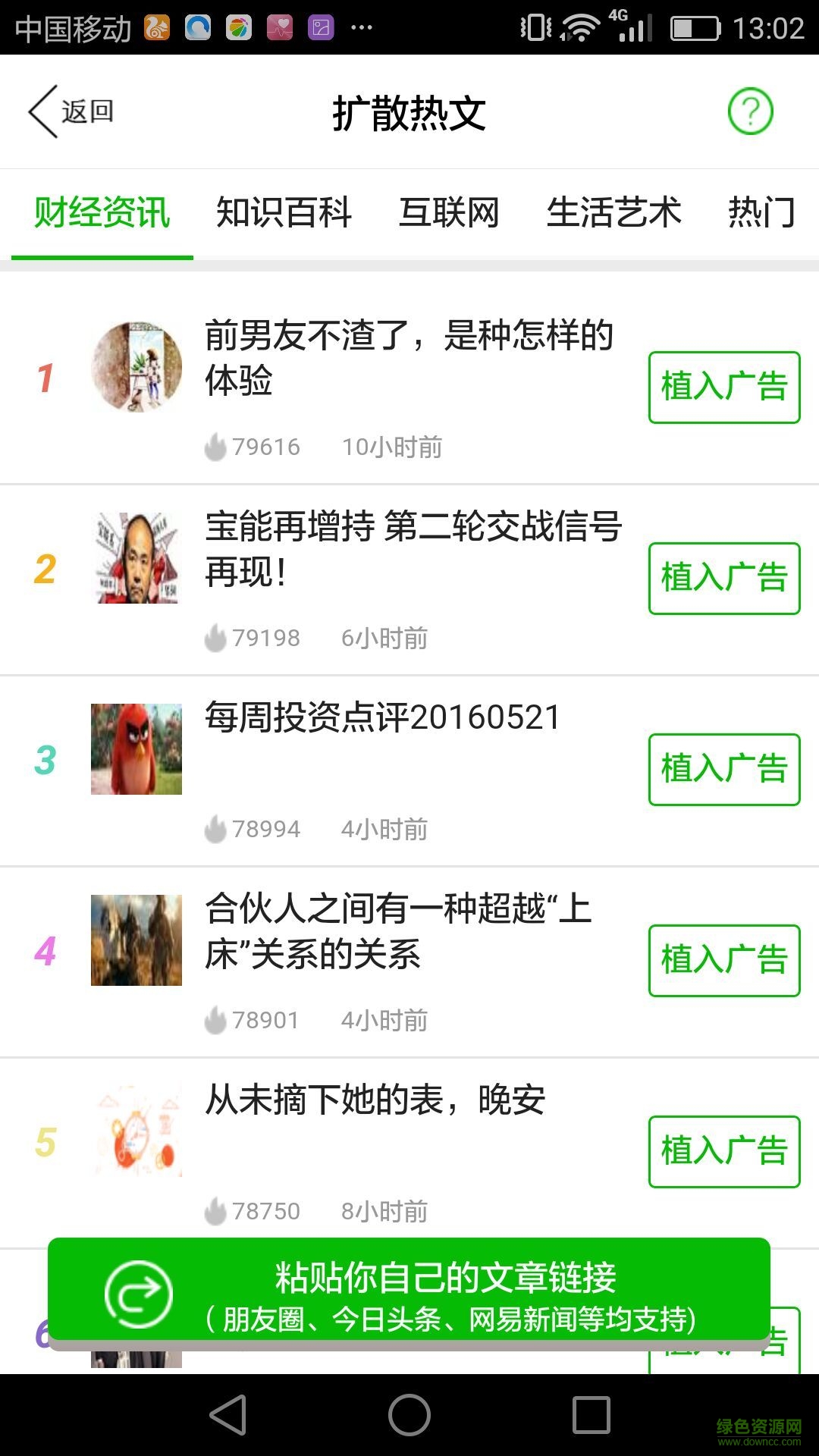The height and width of the screenshot is (1456, 819).
Task: Go to the system home screen
Action: point(409,1415)
